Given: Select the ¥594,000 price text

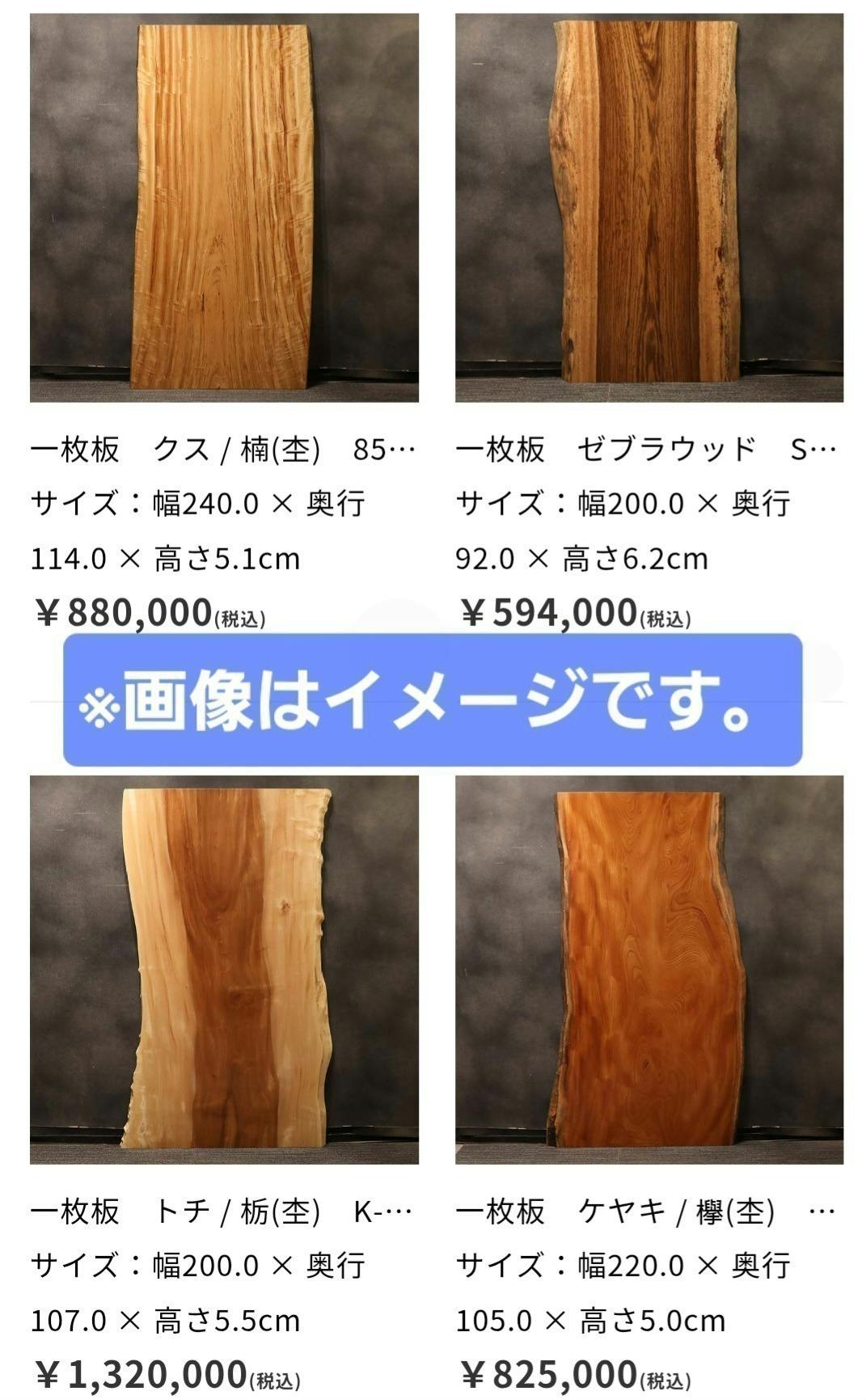Looking at the screenshot, I should 550,613.
